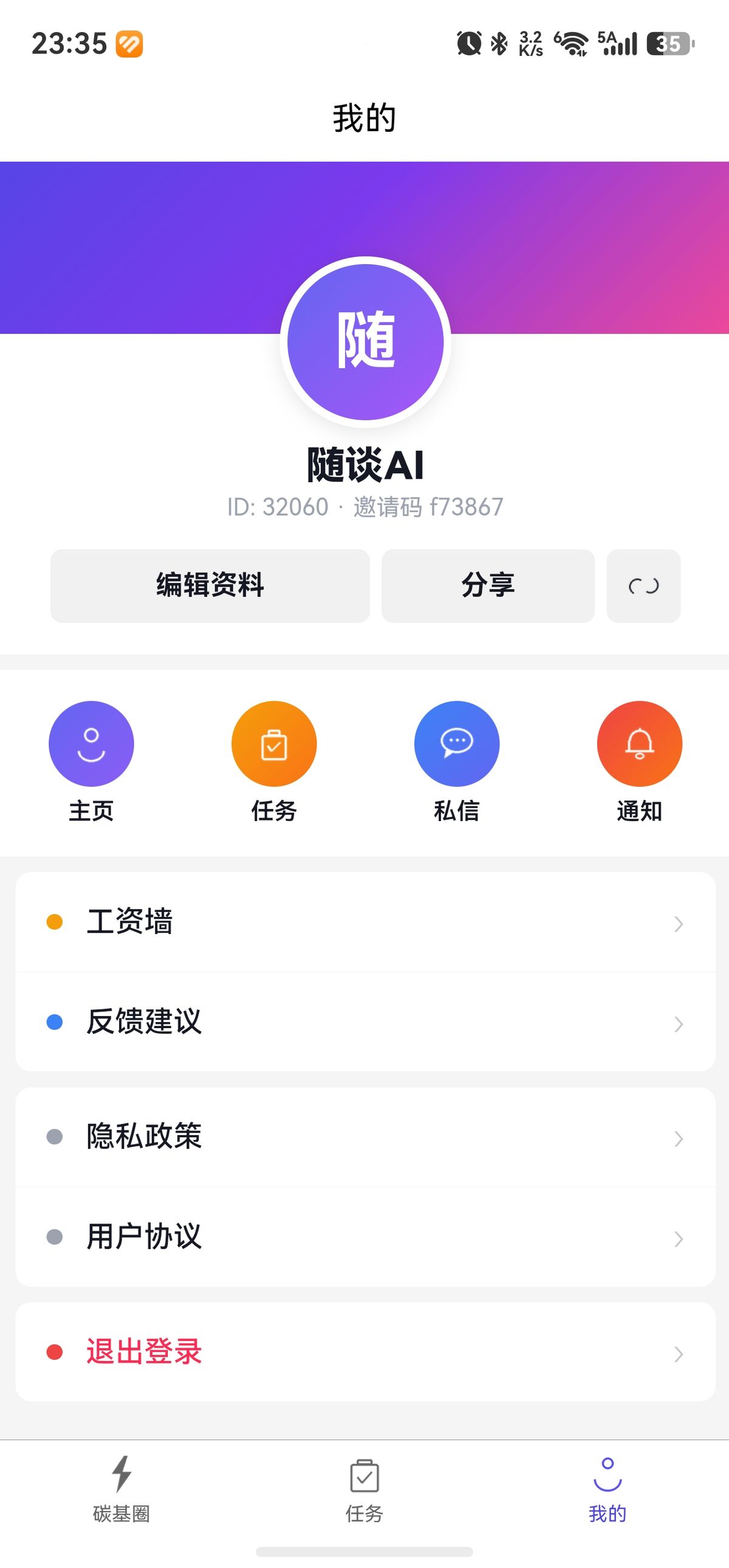This screenshot has height=1568, width=729.
Task: Tap the refresh icon button beside 分享
Action: [x=643, y=585]
